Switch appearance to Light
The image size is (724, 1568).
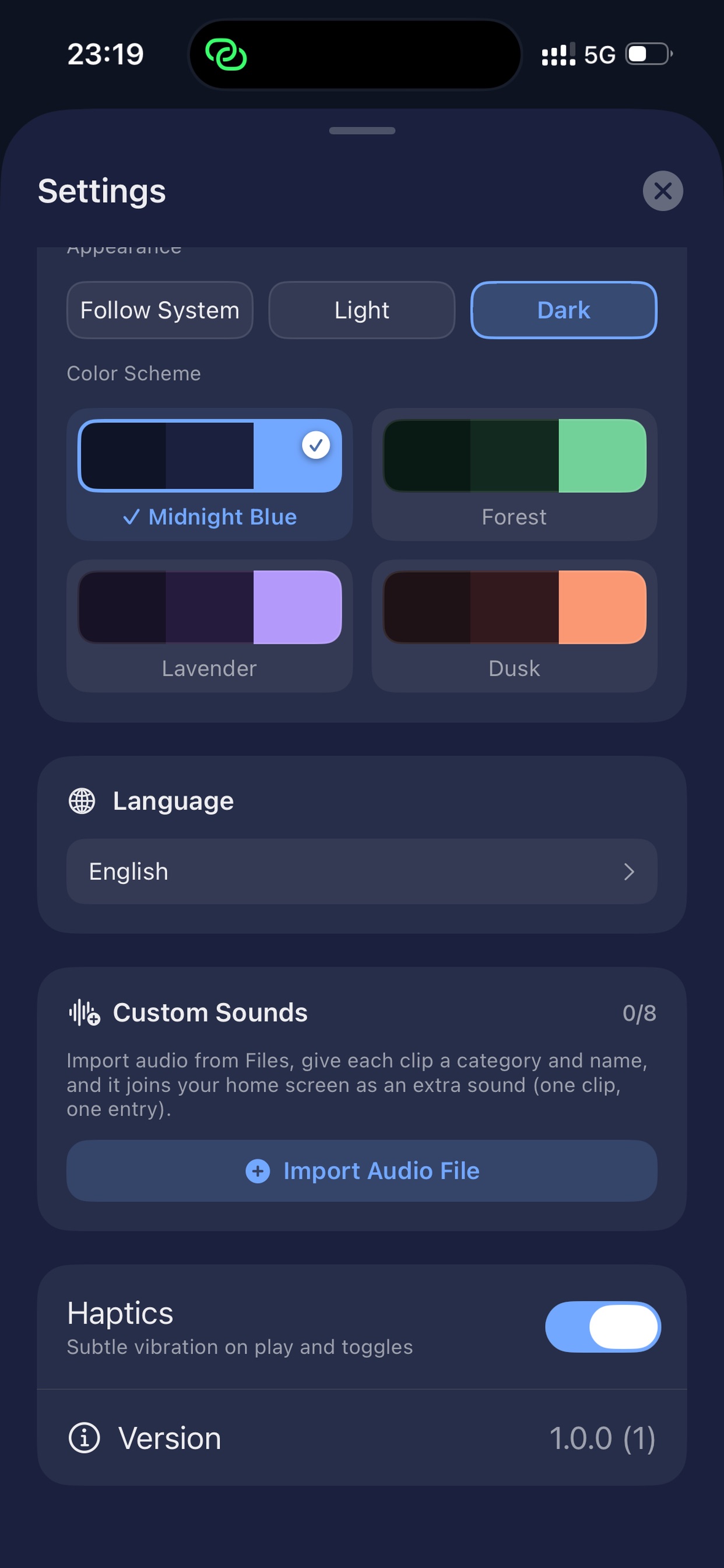[x=362, y=310]
